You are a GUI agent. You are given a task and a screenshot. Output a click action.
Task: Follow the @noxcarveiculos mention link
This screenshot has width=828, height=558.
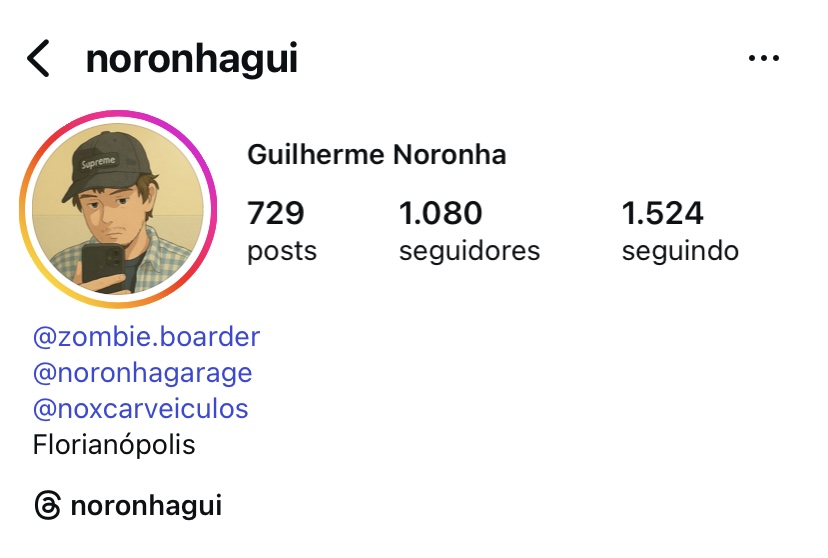point(140,409)
